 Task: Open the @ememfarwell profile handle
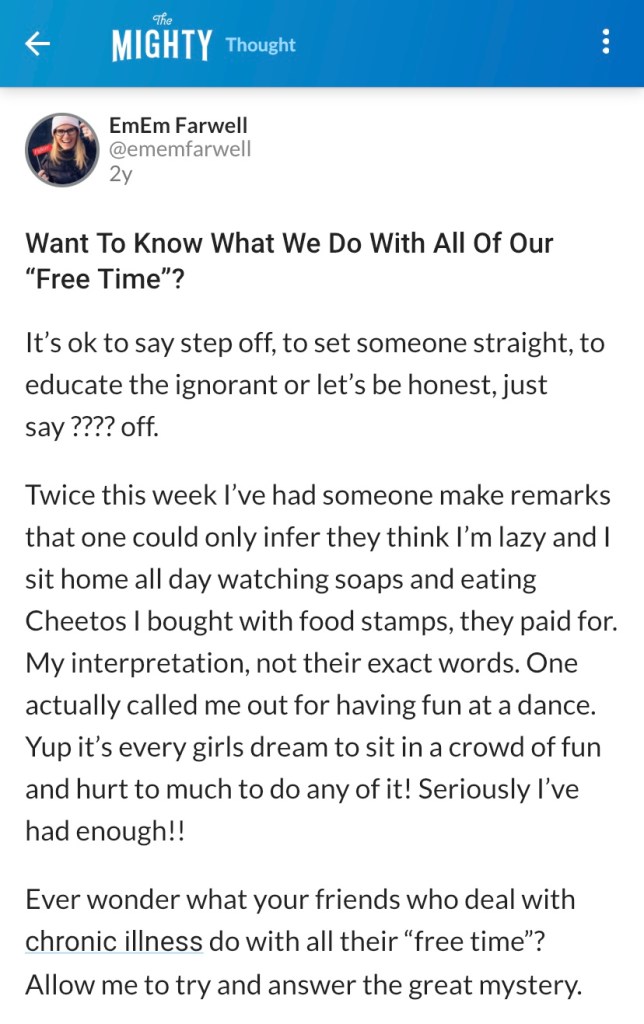180,149
